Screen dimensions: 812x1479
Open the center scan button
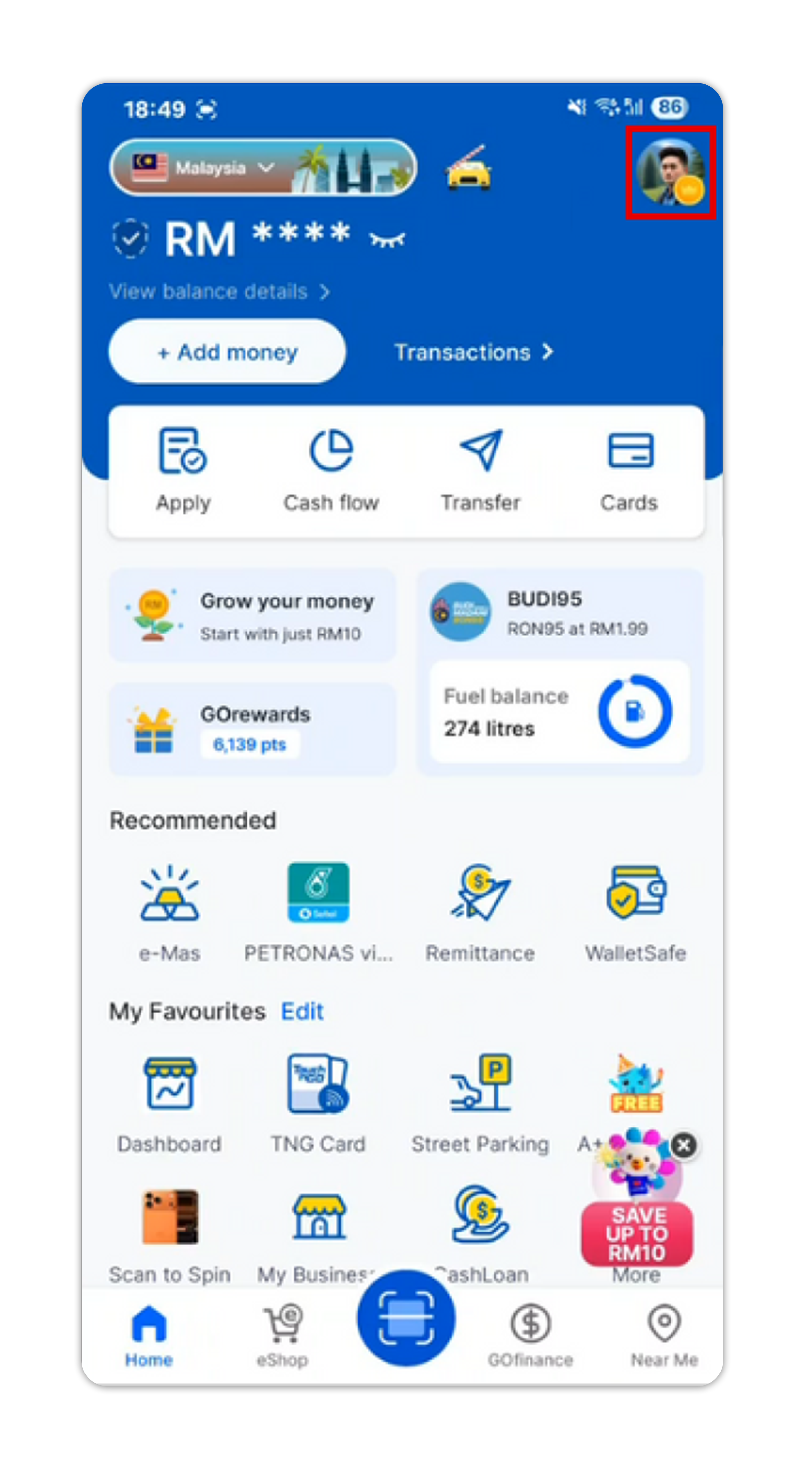(x=406, y=1317)
